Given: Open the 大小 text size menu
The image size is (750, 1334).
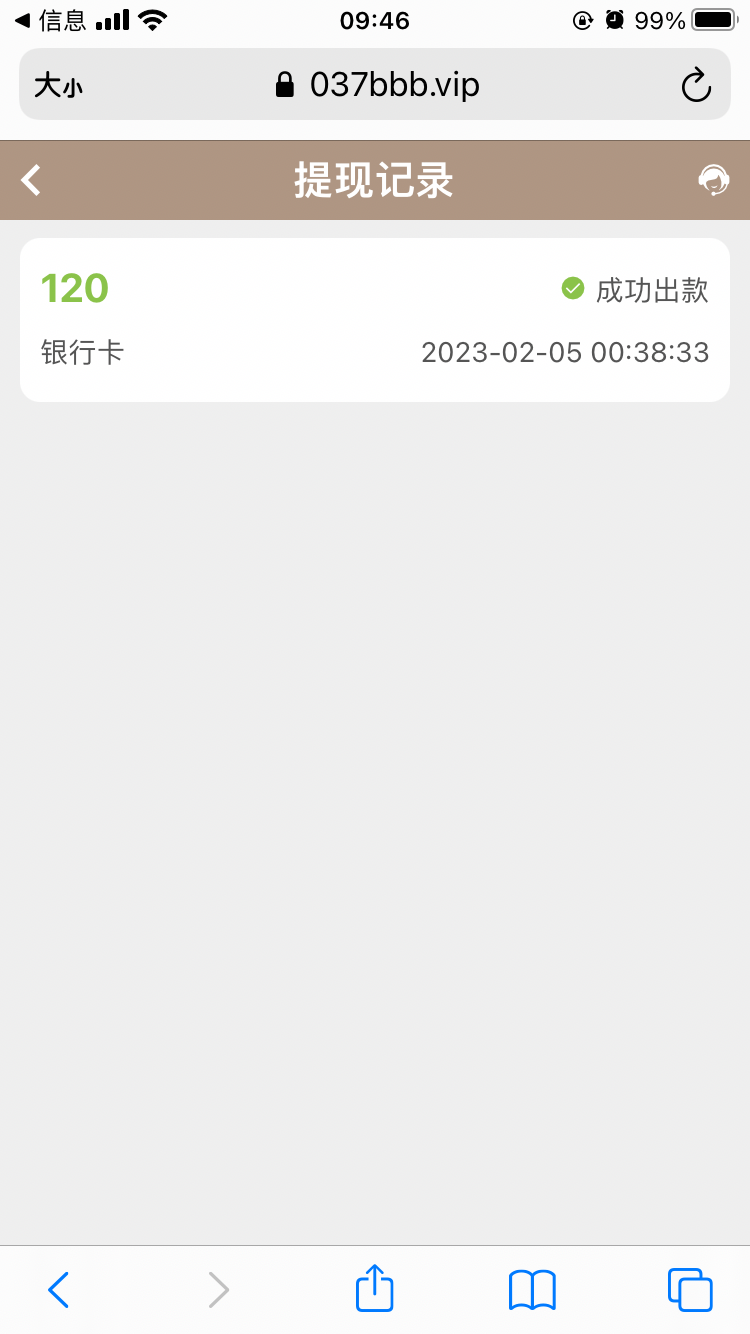Looking at the screenshot, I should click(58, 86).
